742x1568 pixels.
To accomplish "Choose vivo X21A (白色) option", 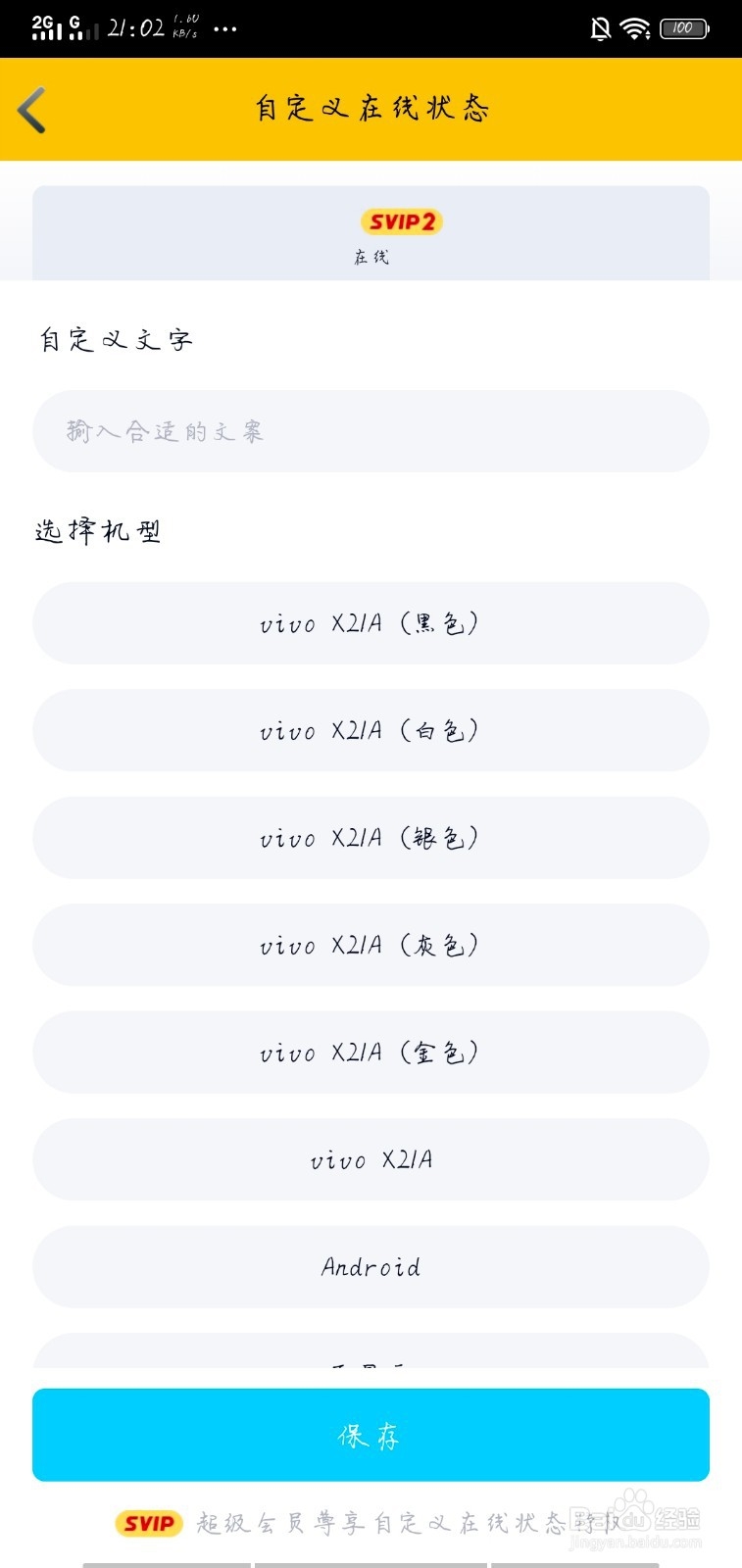I will [x=371, y=730].
